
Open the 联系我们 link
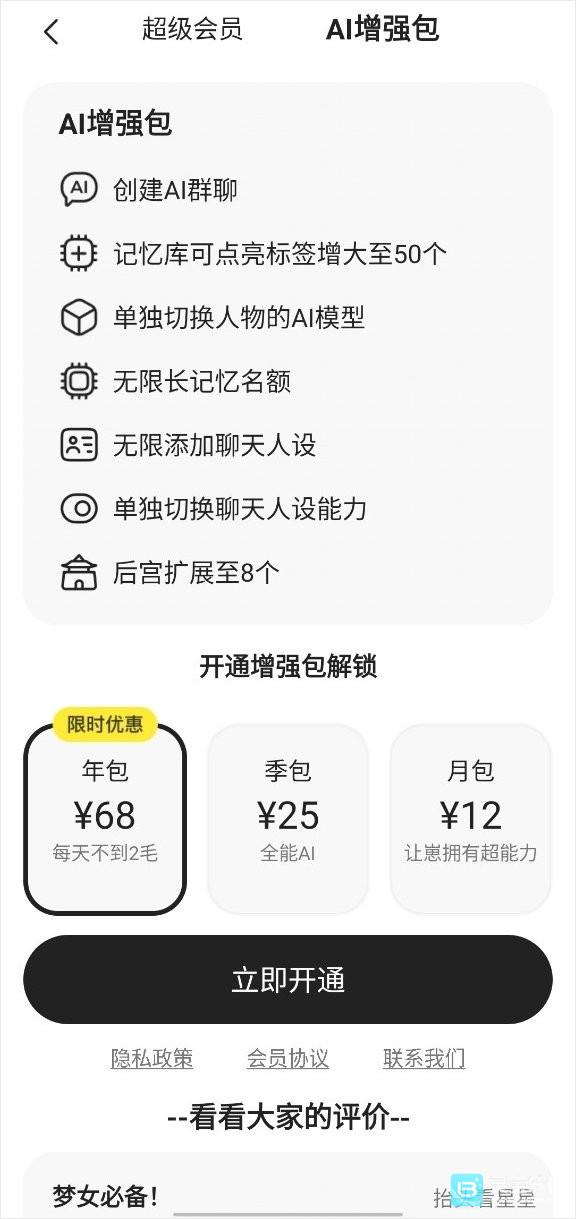424,1058
